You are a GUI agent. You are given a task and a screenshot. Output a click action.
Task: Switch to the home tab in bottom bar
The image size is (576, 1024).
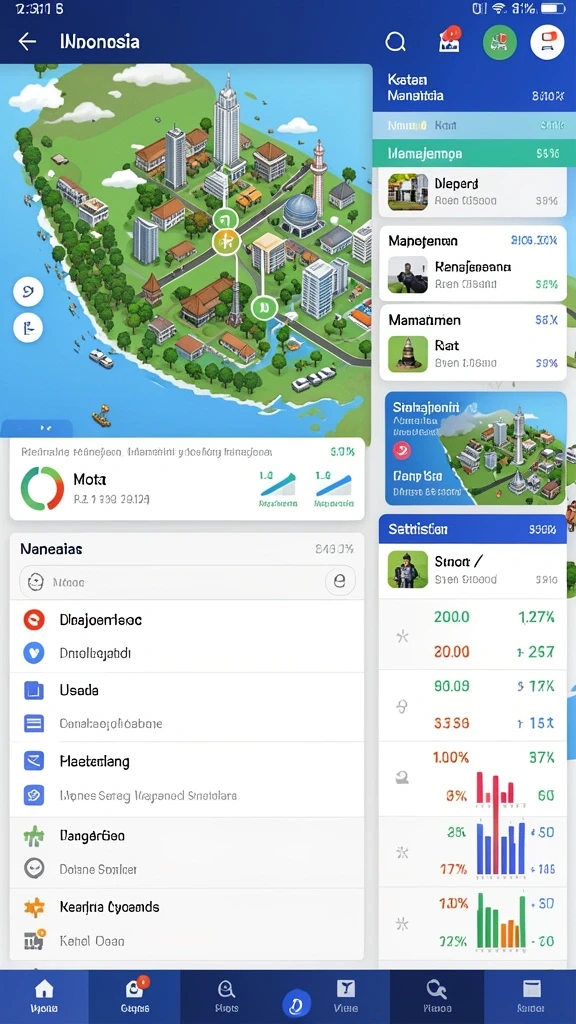44,997
